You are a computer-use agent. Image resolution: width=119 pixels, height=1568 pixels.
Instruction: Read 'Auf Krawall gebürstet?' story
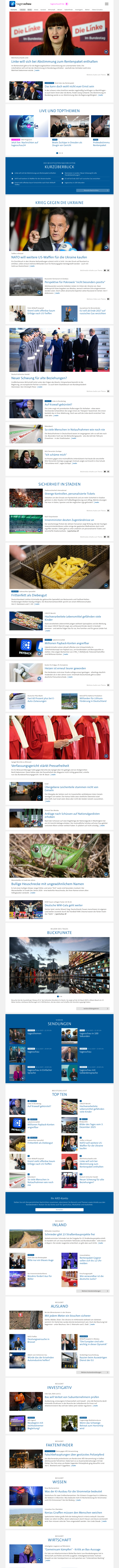click(58, 404)
